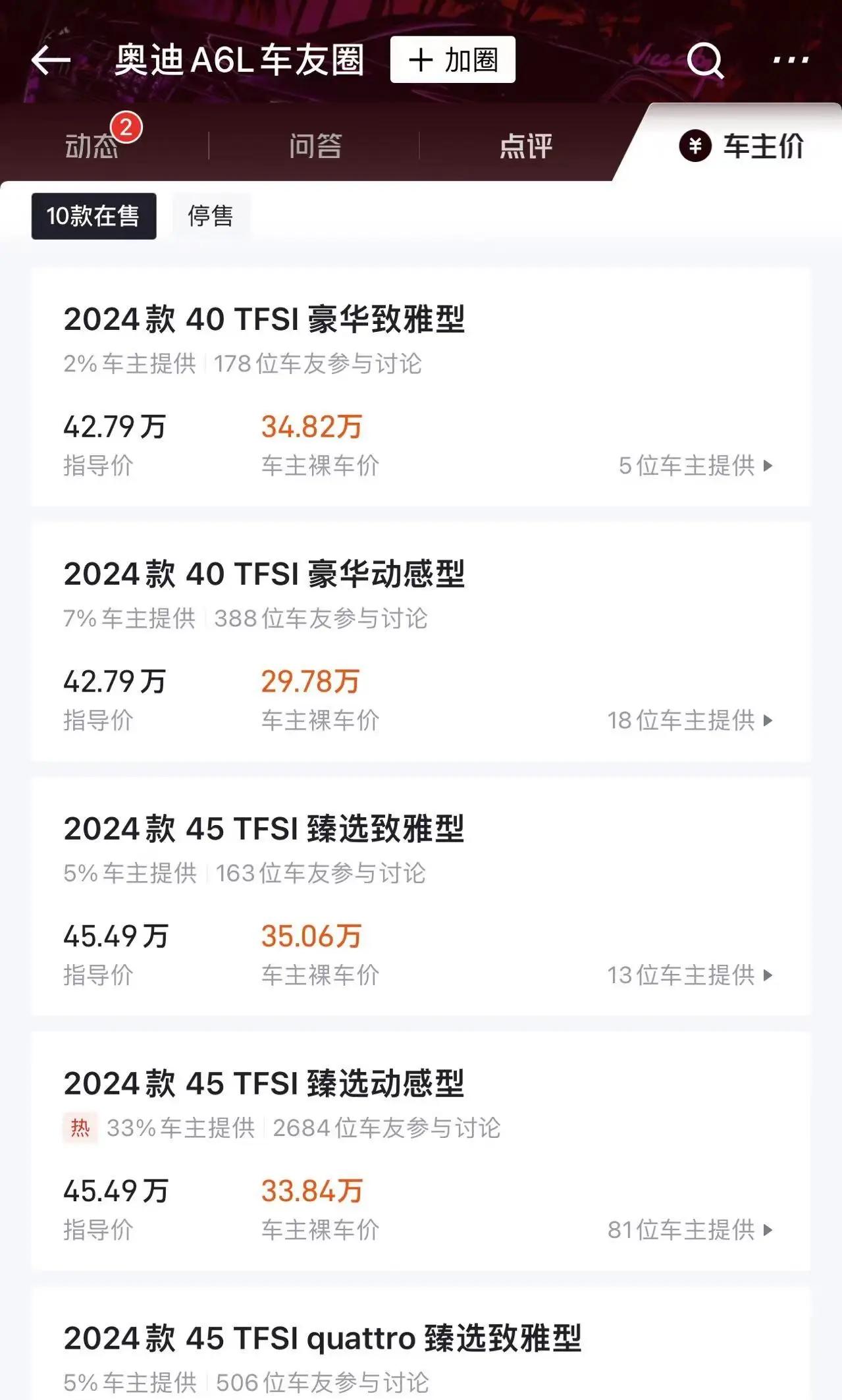Switch to the 点评 tab
The image size is (842, 1400).
click(x=525, y=146)
